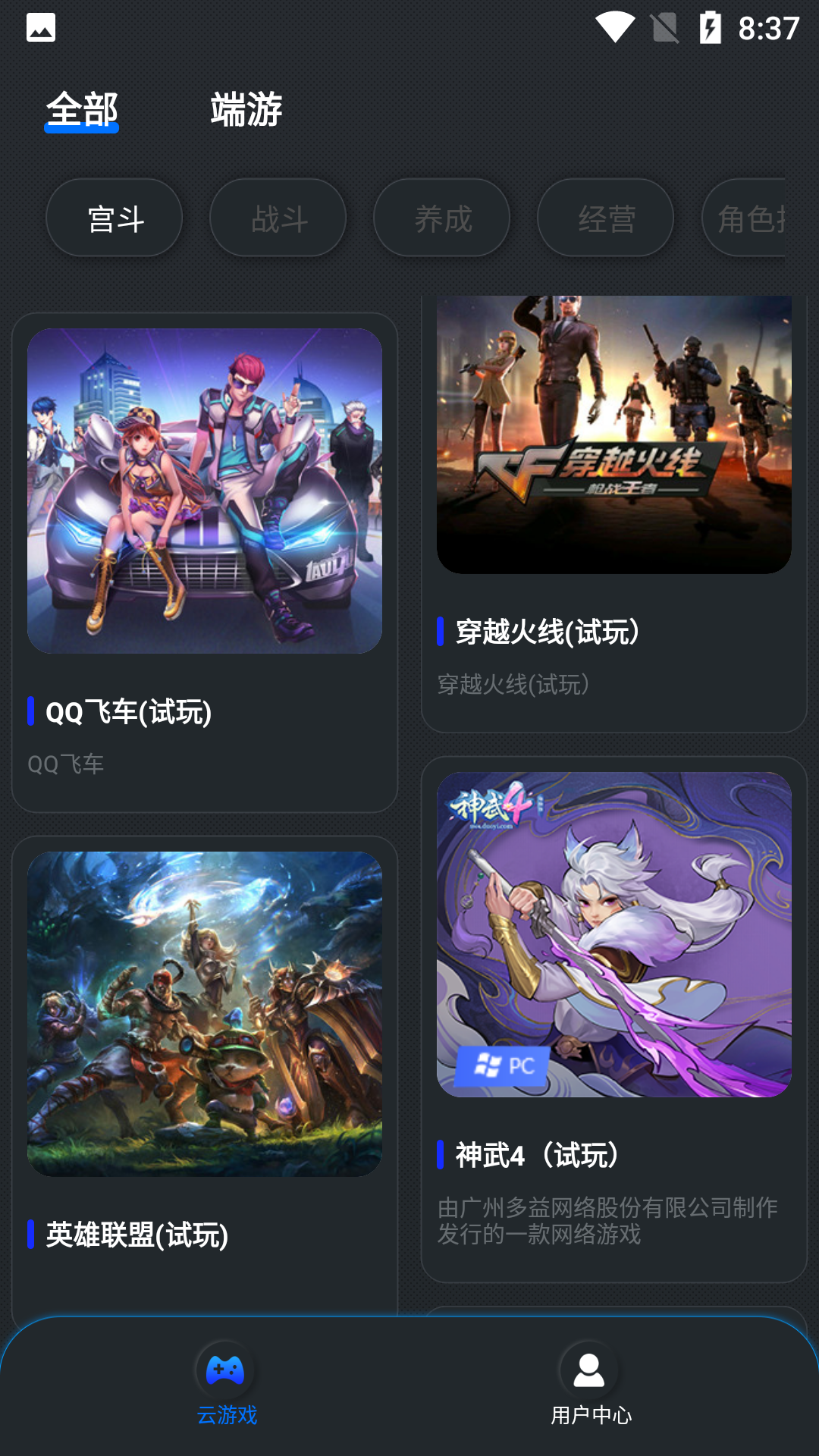Viewport: 819px width, 1456px height.
Task: Tap the 经营 category chip
Action: point(606,218)
